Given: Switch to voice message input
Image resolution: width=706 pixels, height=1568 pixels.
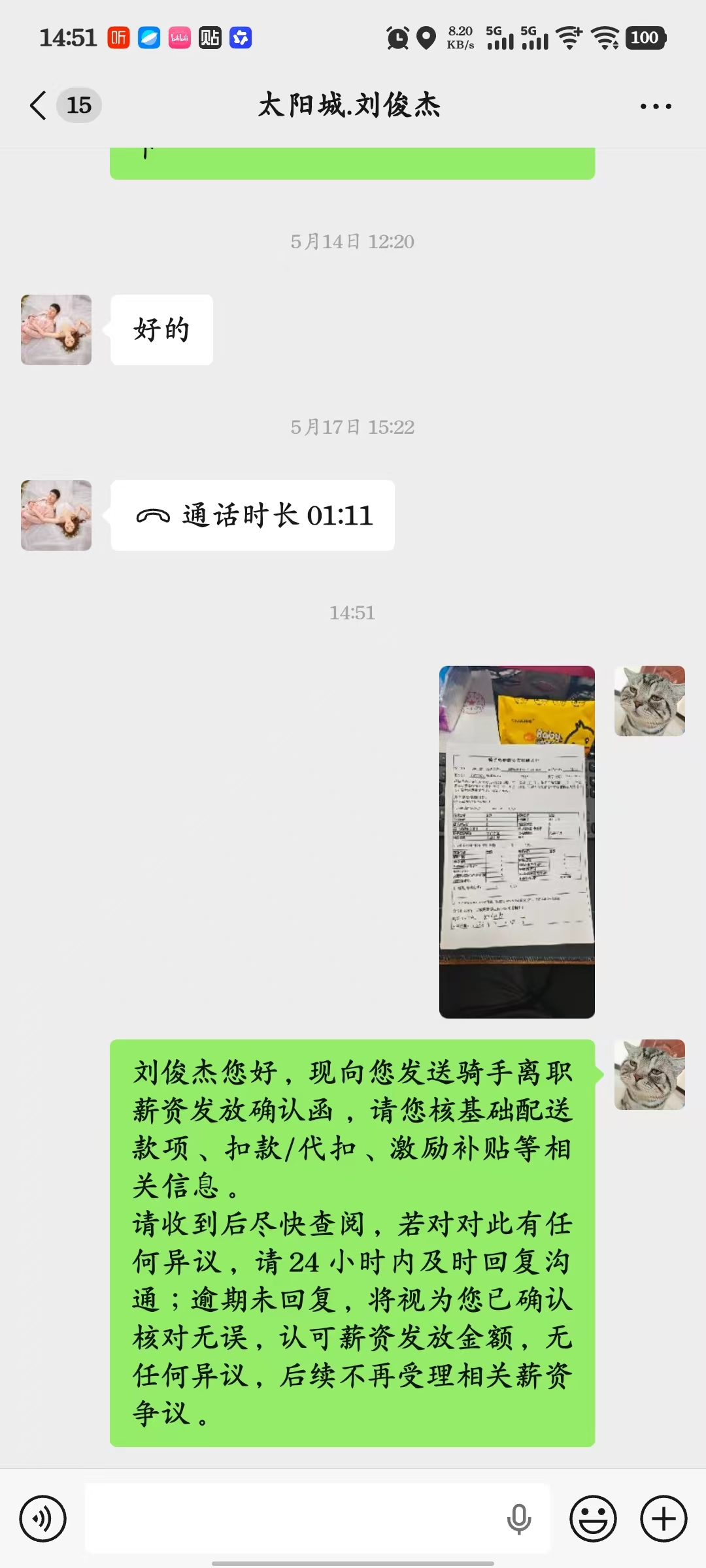Looking at the screenshot, I should pyautogui.click(x=43, y=1518).
